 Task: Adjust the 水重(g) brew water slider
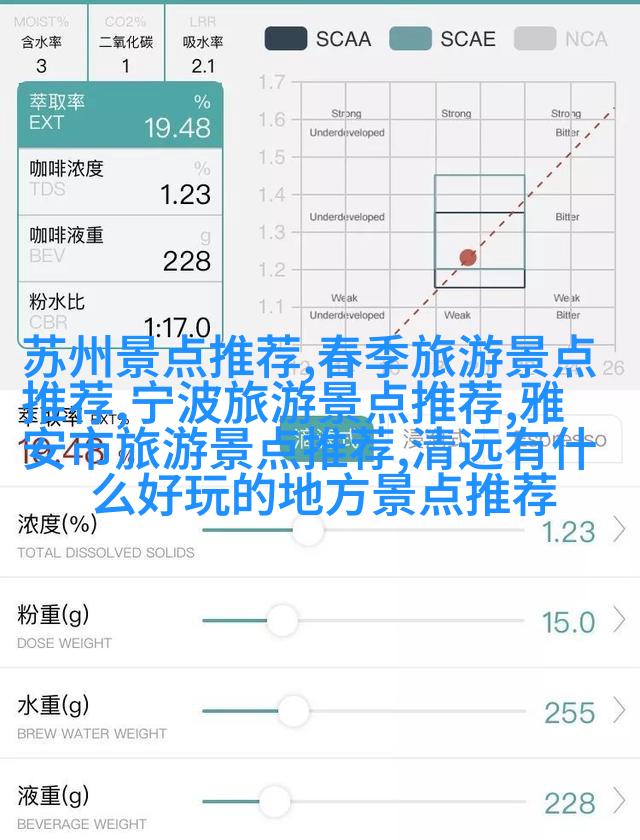point(292,711)
